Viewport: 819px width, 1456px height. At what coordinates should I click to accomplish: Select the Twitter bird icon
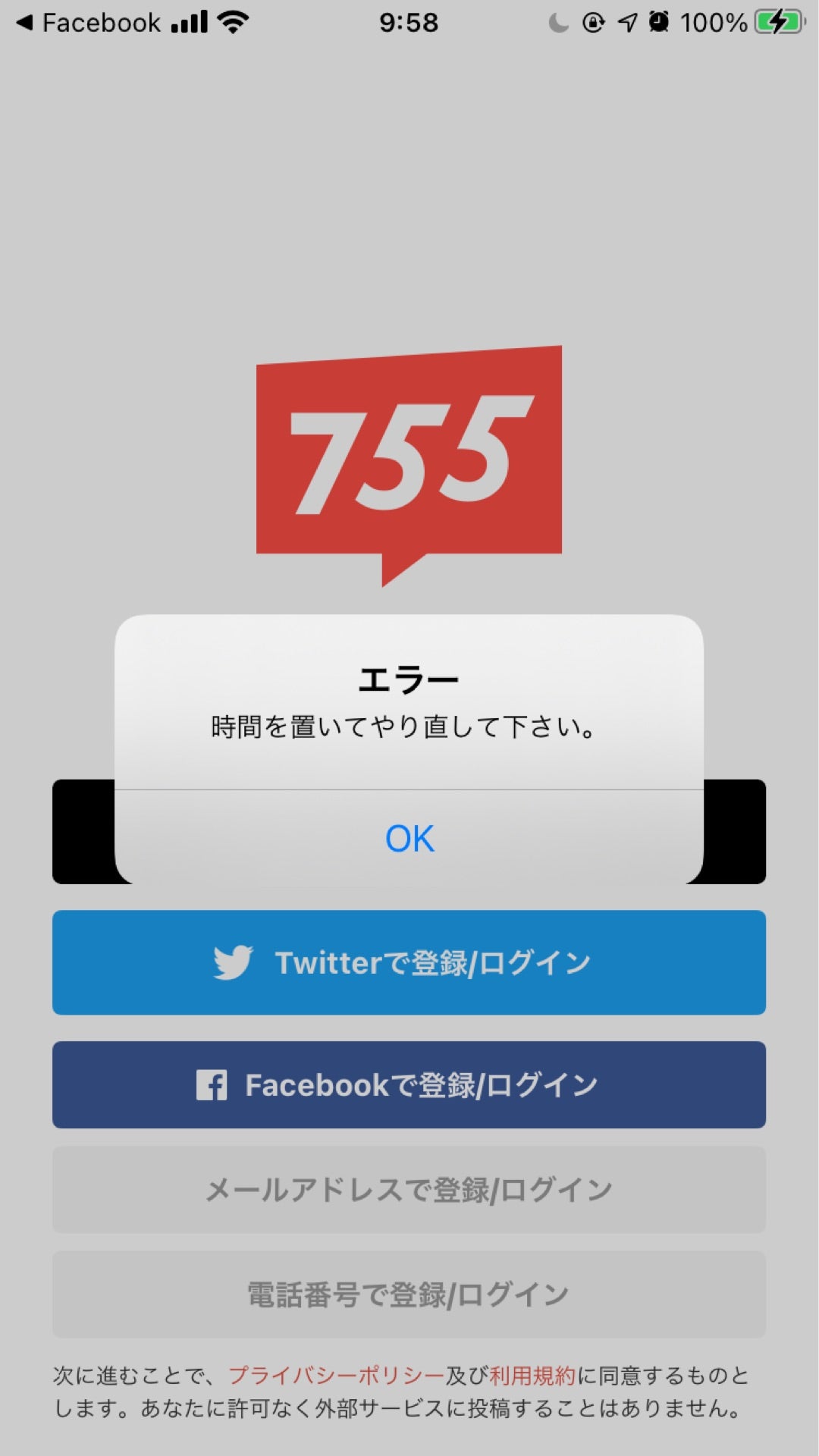click(x=231, y=962)
